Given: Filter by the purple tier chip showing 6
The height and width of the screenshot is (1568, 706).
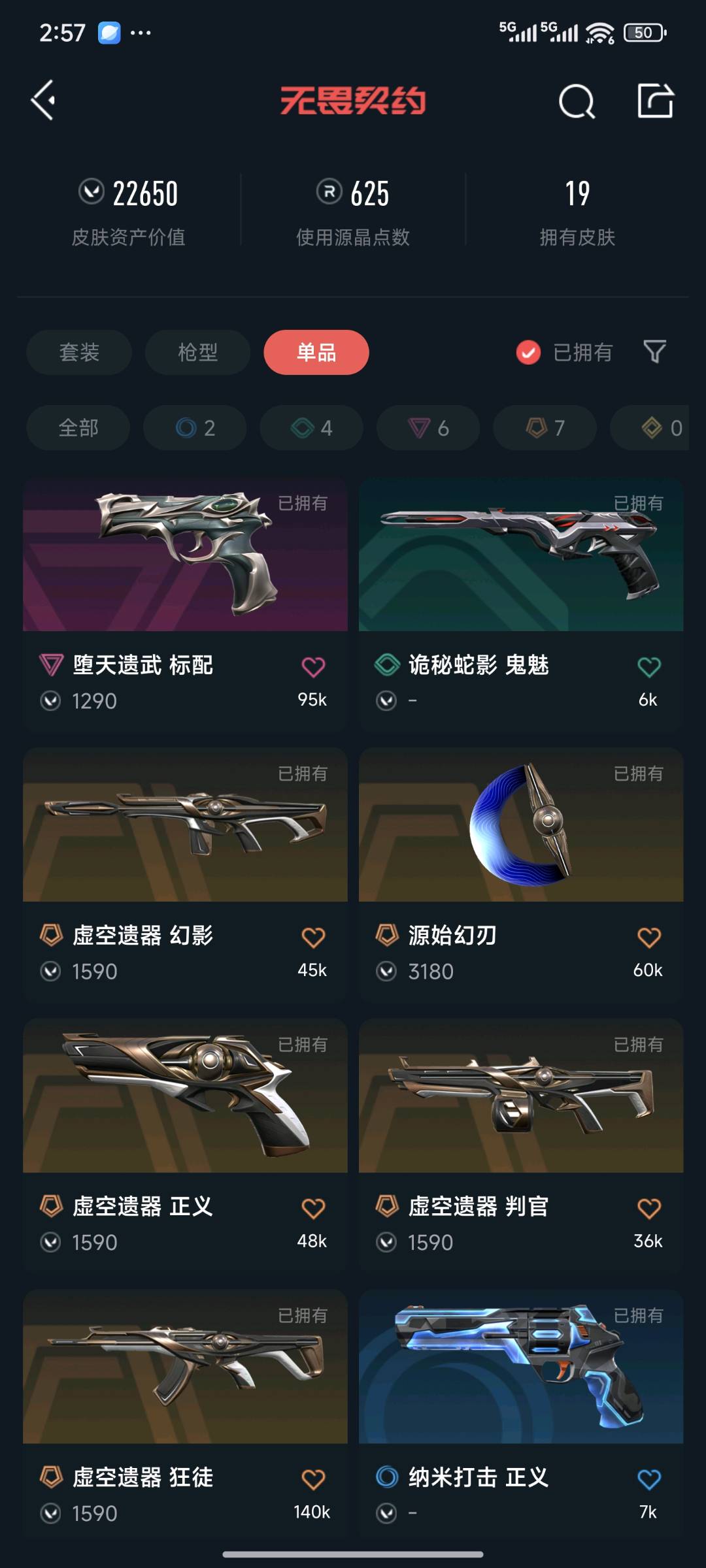Looking at the screenshot, I should (x=428, y=428).
